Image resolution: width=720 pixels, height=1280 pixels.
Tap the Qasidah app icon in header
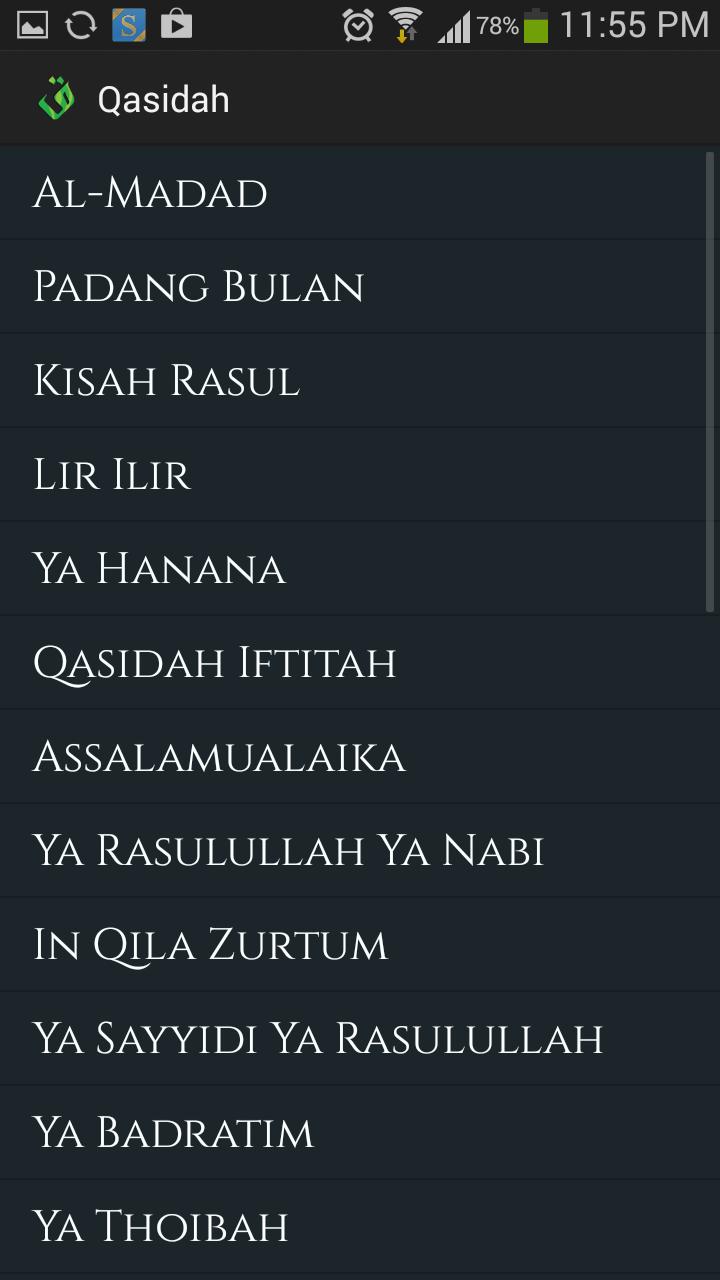click(56, 100)
